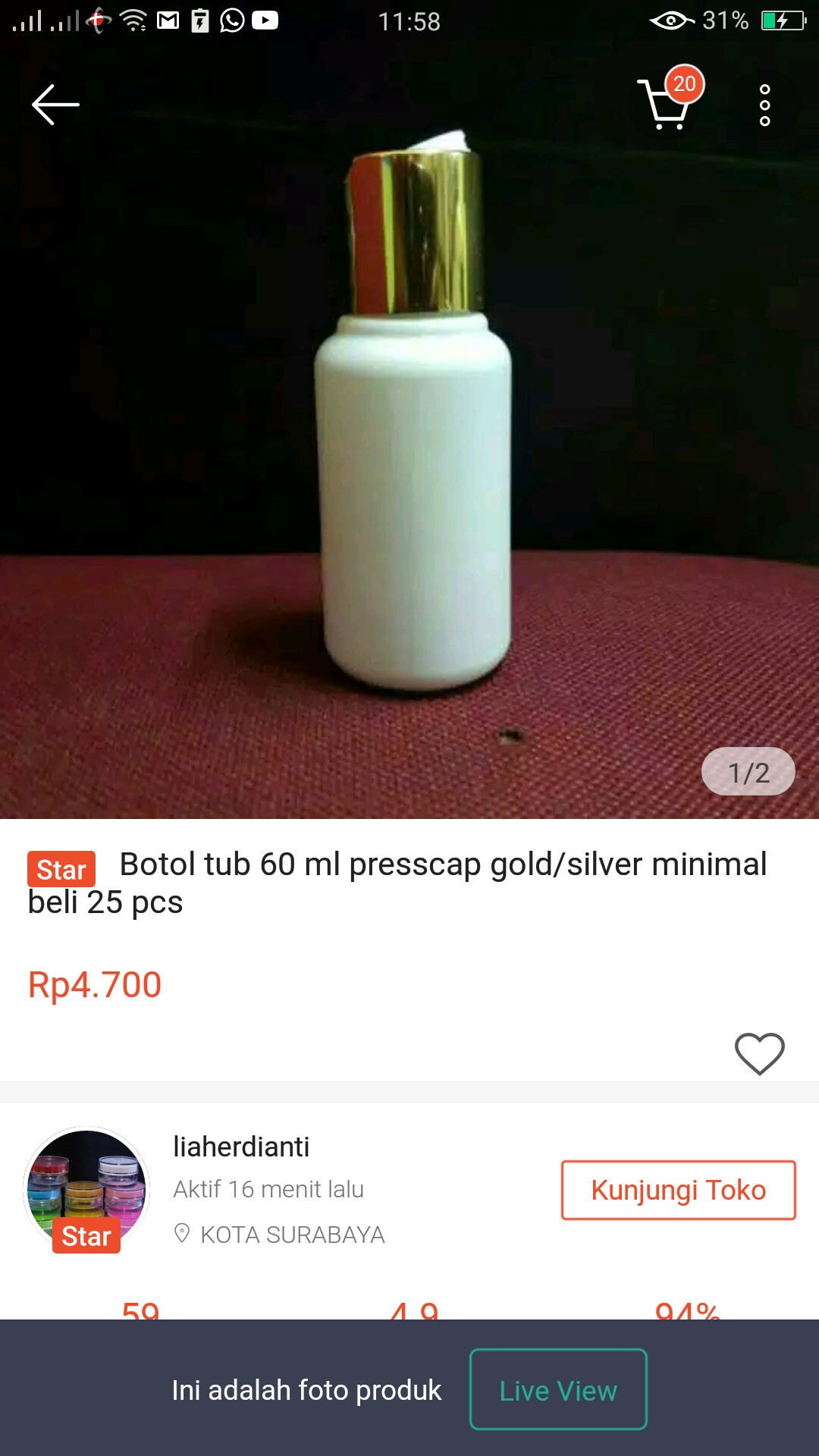The height and width of the screenshot is (1456, 819).
Task: Tap the seller name liaherdianti to expand profile
Action: 241,1147
